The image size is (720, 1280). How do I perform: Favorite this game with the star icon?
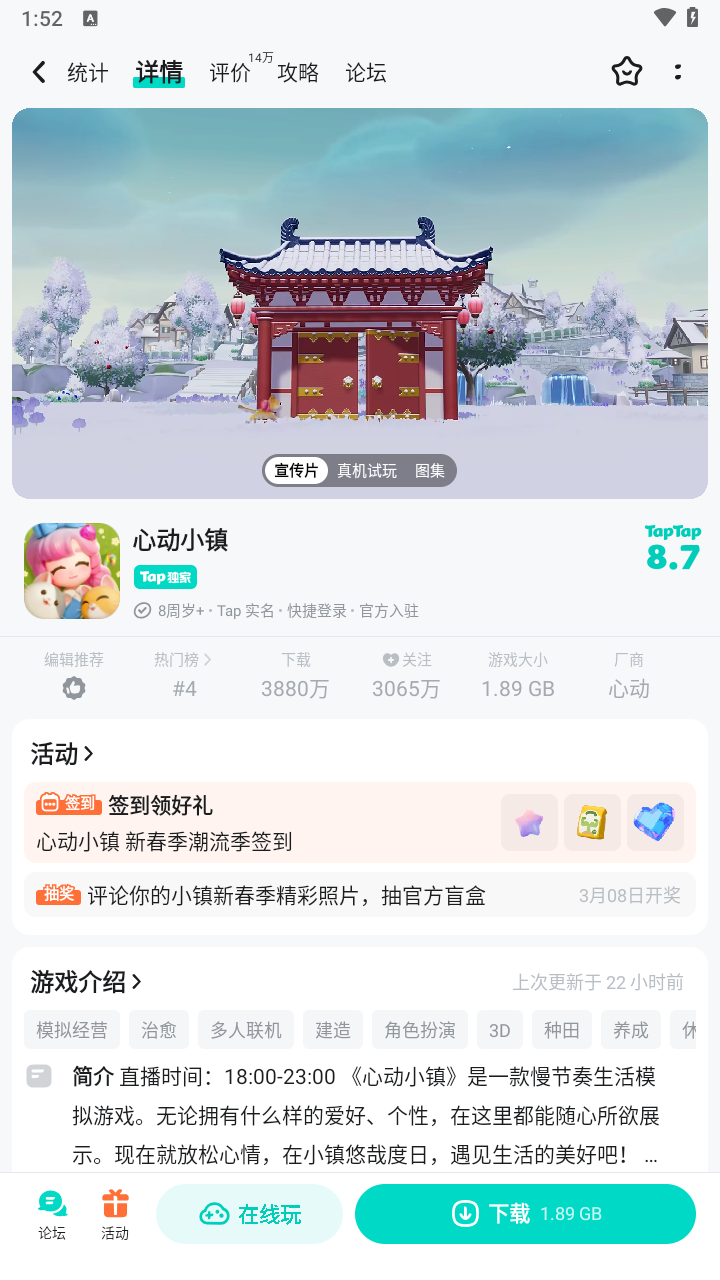[x=626, y=72]
